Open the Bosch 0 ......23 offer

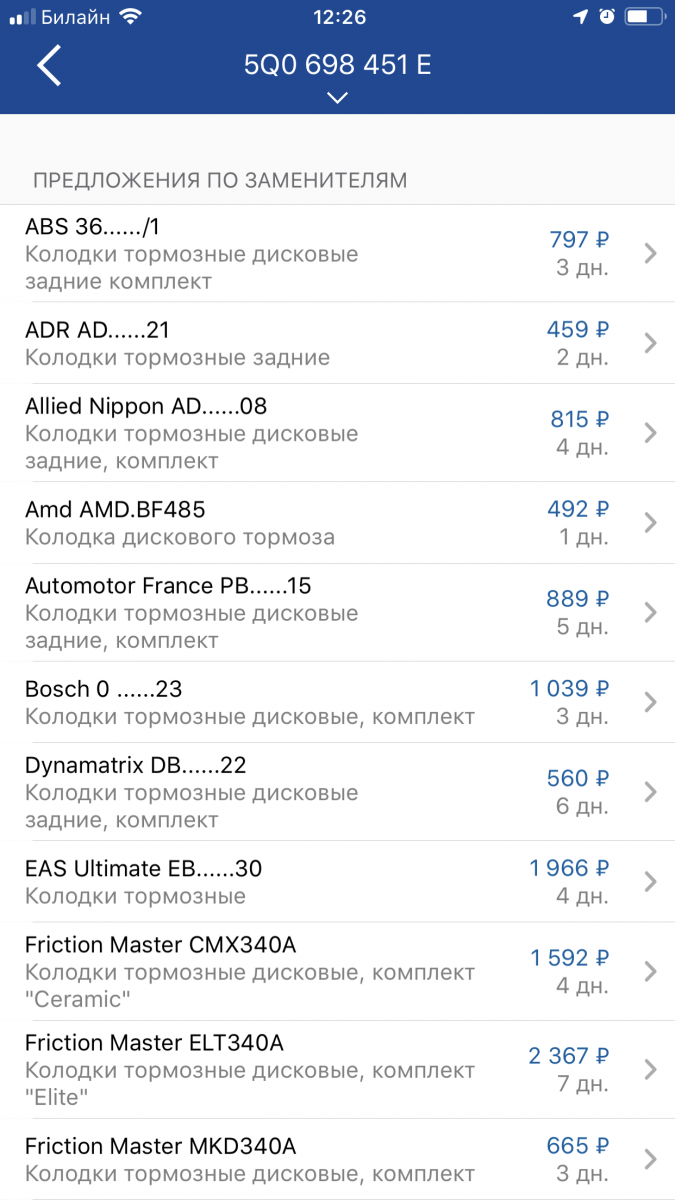point(337,702)
